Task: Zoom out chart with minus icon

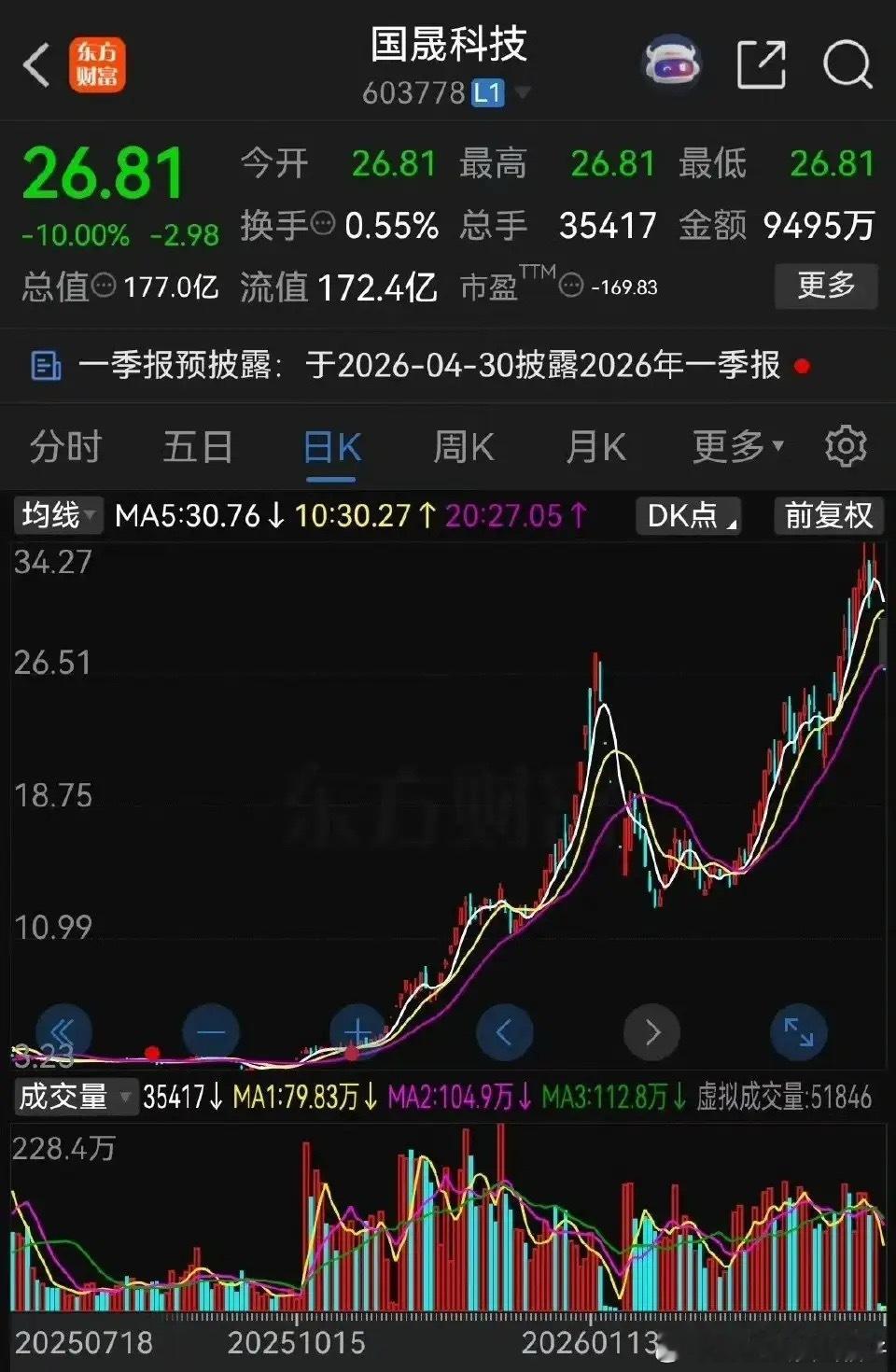Action: click(x=210, y=1032)
